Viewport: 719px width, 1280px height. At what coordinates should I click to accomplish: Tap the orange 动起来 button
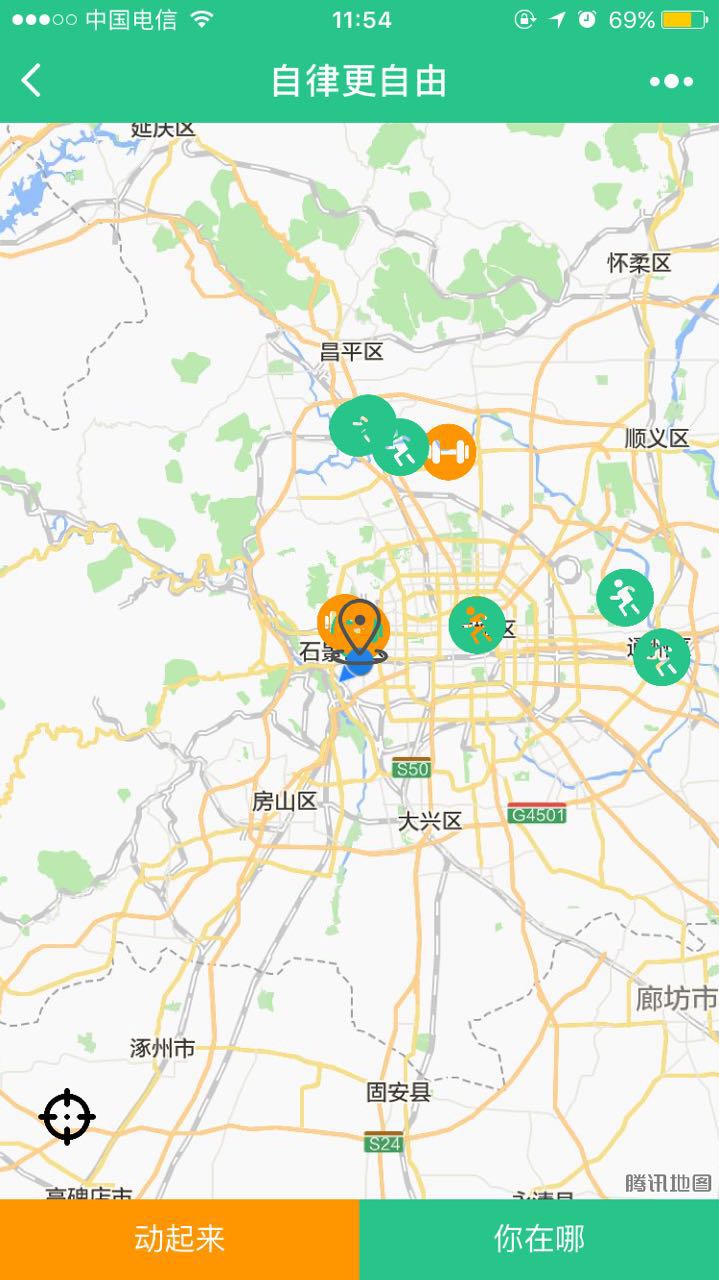click(x=180, y=1240)
